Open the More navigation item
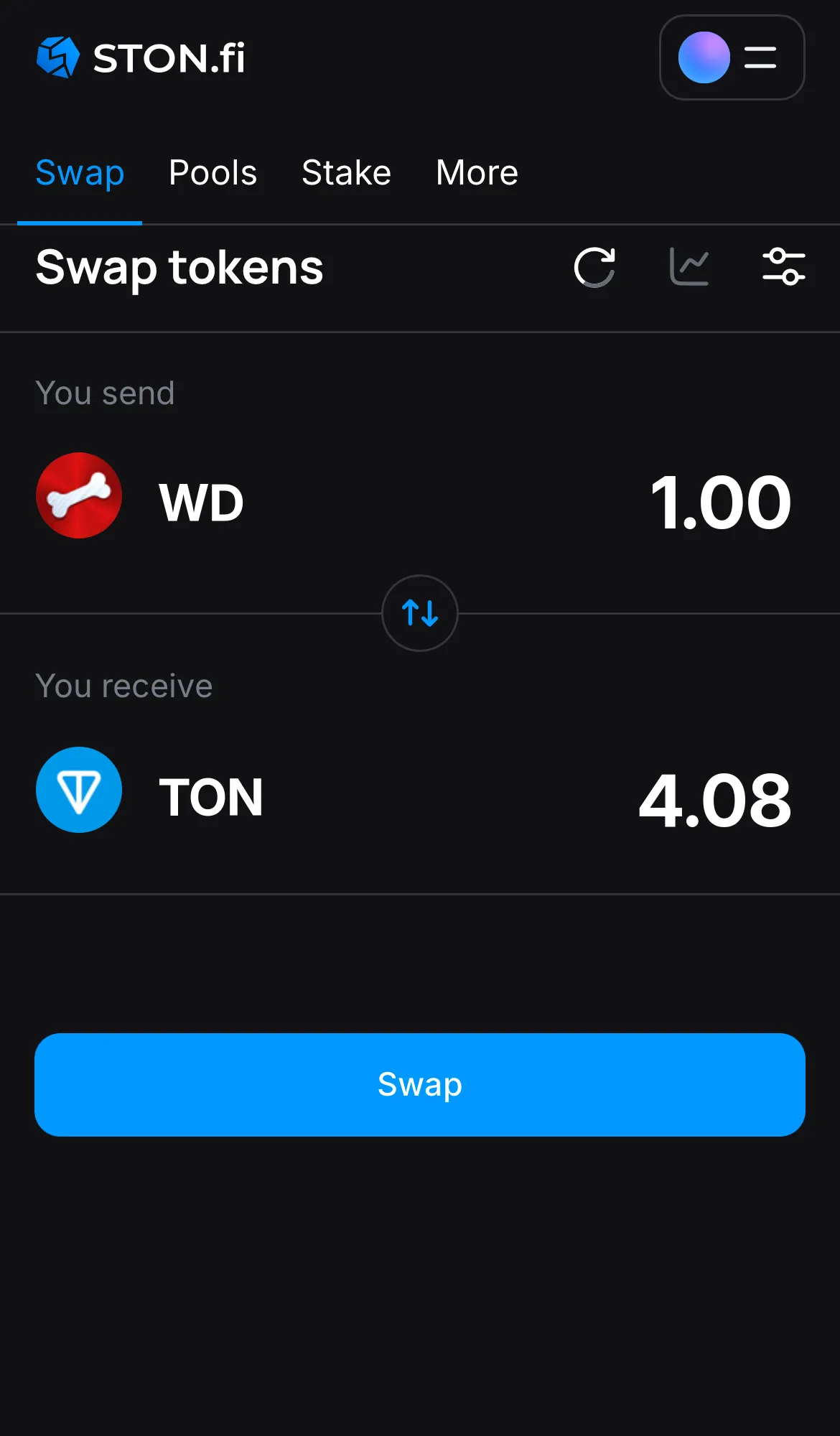The image size is (840, 1436). 476,172
